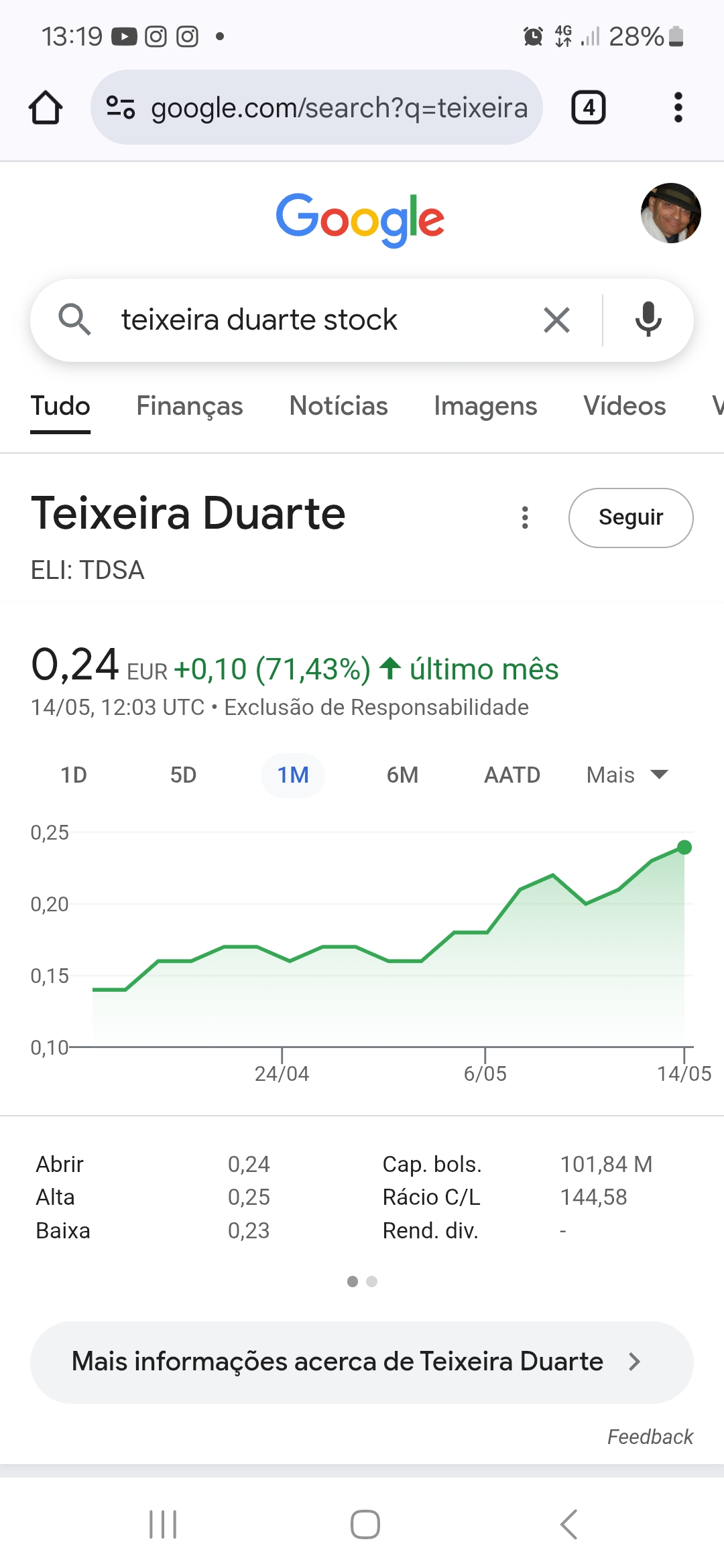Edit the 'teixeira duarte stock' search query
The height and width of the screenshot is (1568, 724).
pos(302,320)
